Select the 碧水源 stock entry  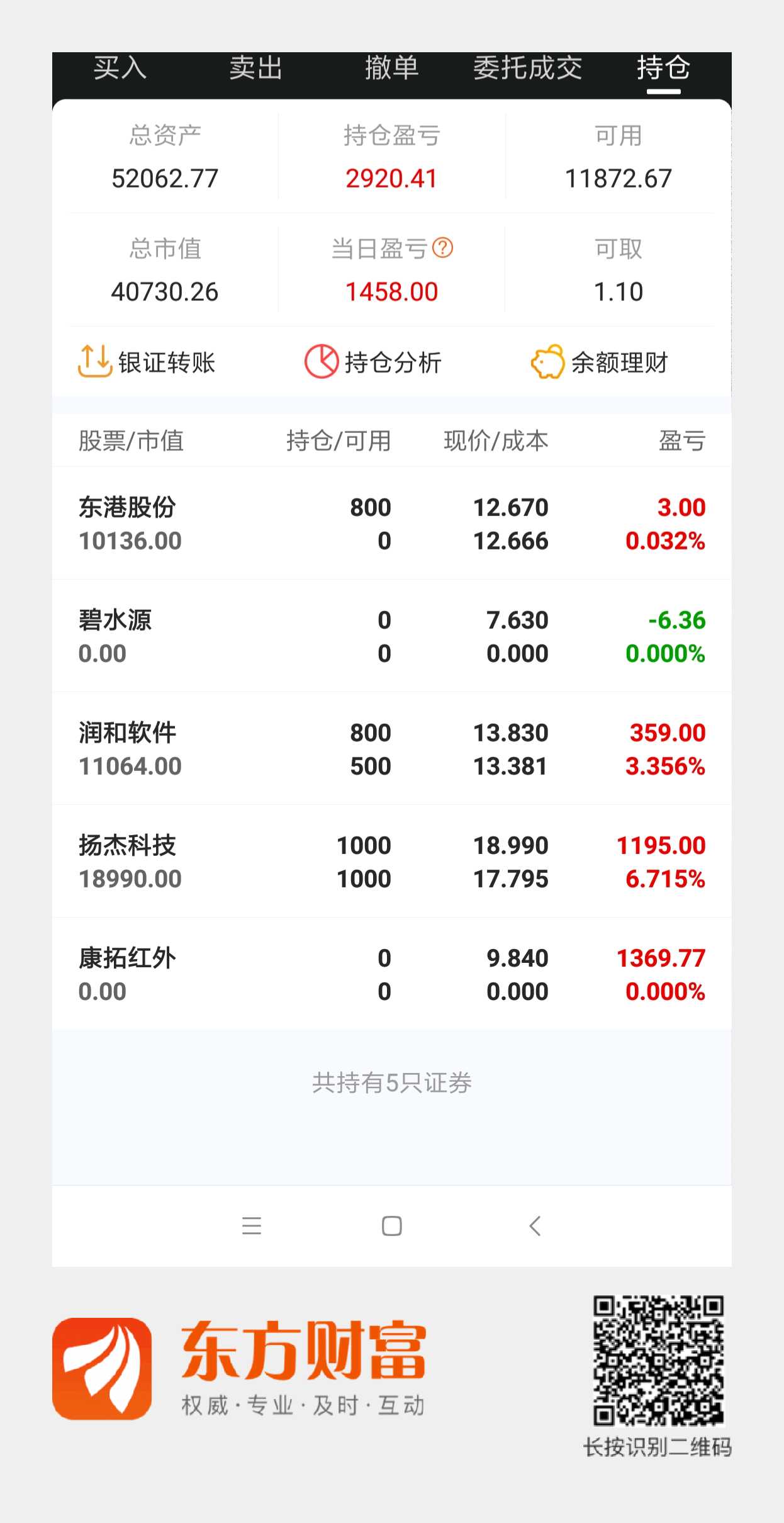391,636
